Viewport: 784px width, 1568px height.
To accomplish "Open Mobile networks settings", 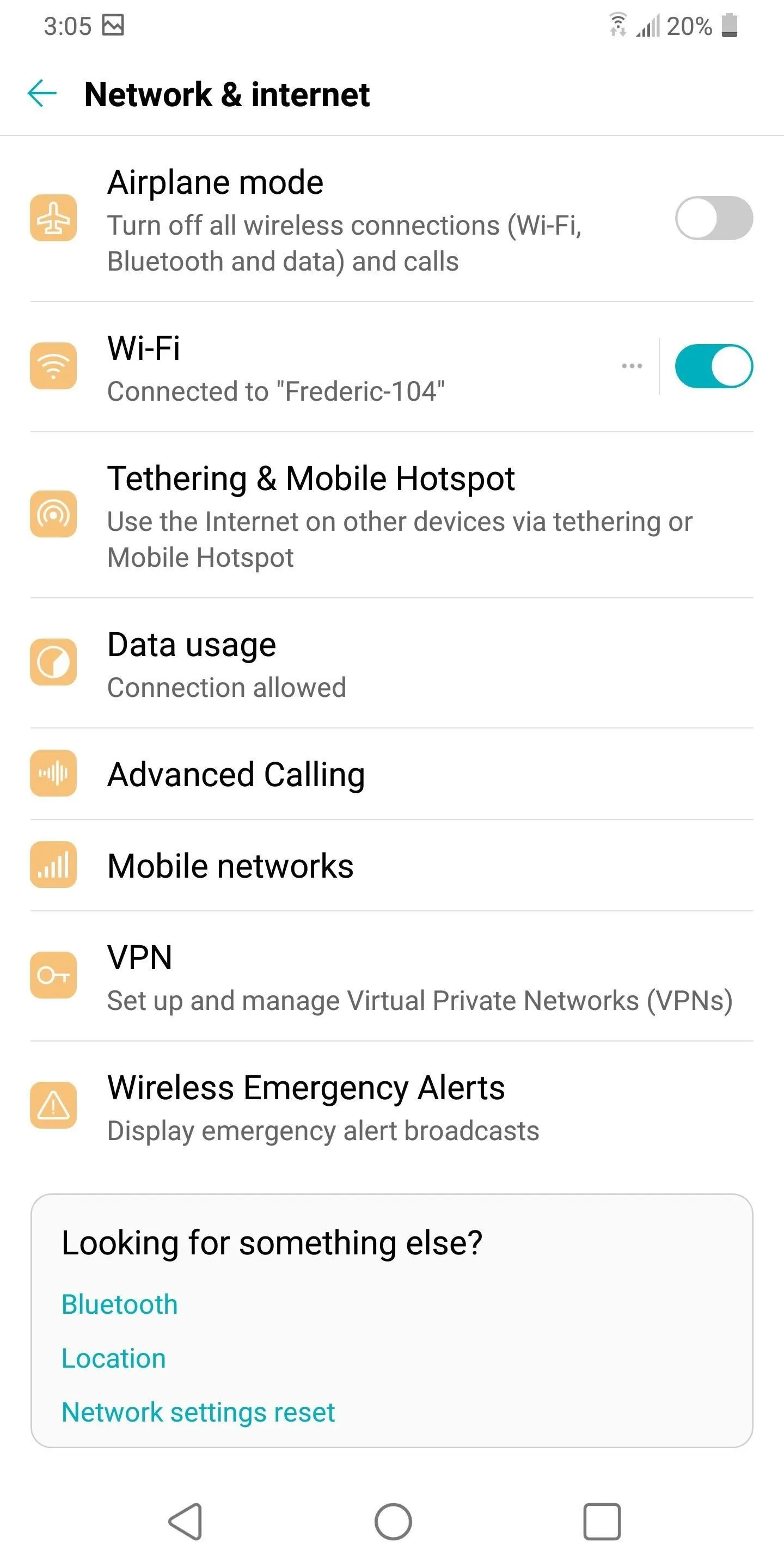I will (392, 866).
